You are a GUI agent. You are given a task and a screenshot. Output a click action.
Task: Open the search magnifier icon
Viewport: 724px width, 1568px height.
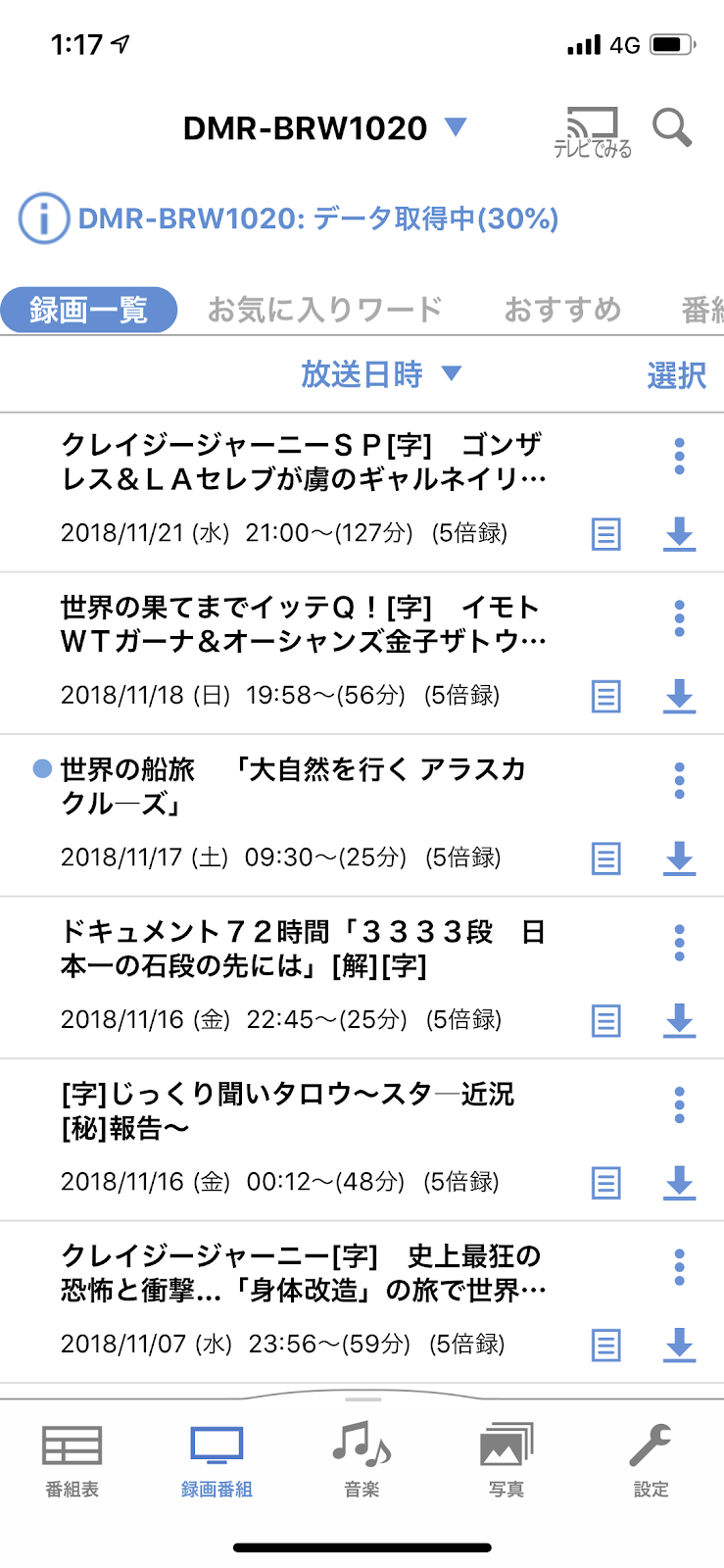coord(672,128)
